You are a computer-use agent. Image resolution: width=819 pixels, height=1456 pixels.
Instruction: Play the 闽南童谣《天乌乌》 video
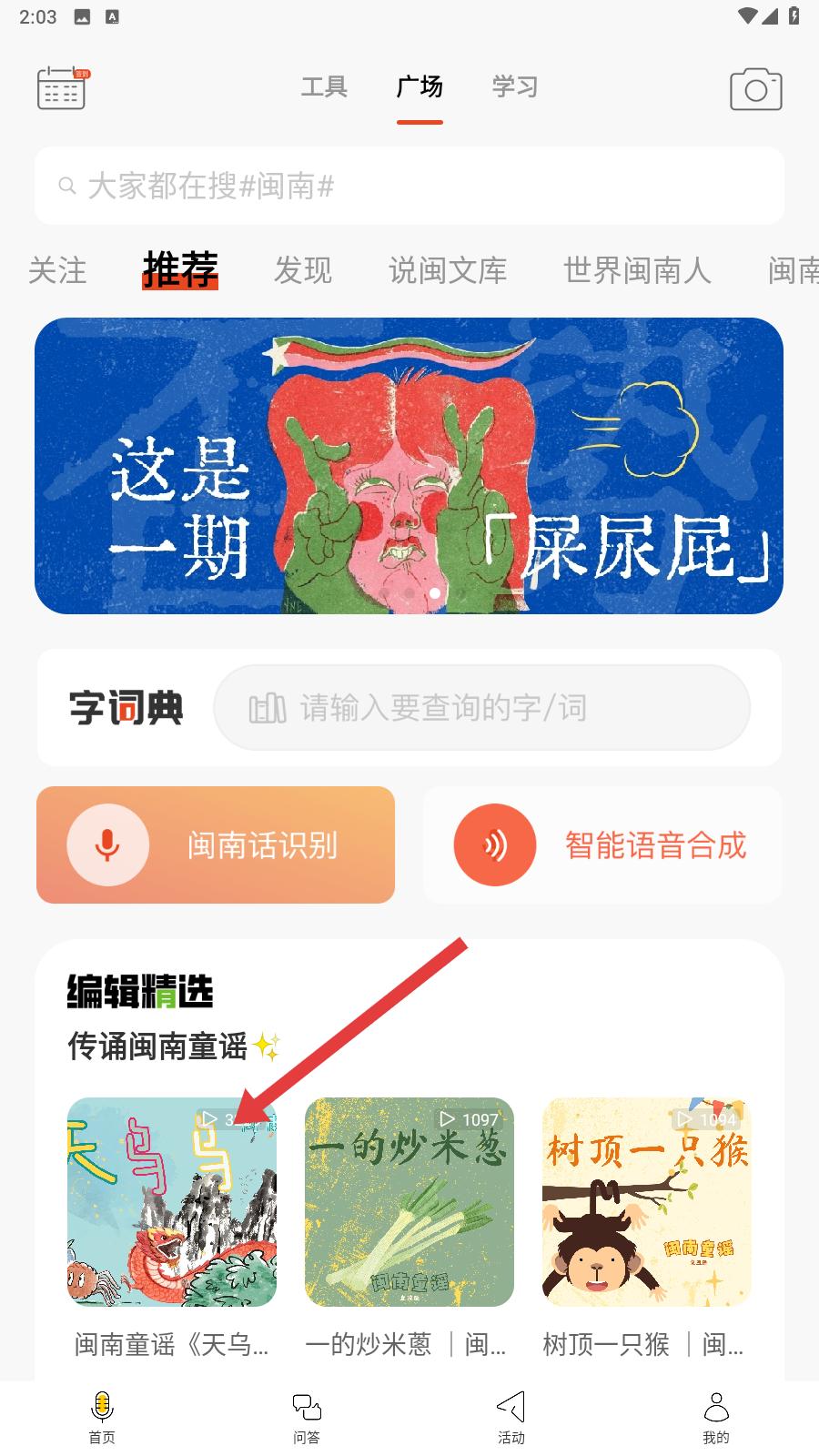tap(172, 1201)
